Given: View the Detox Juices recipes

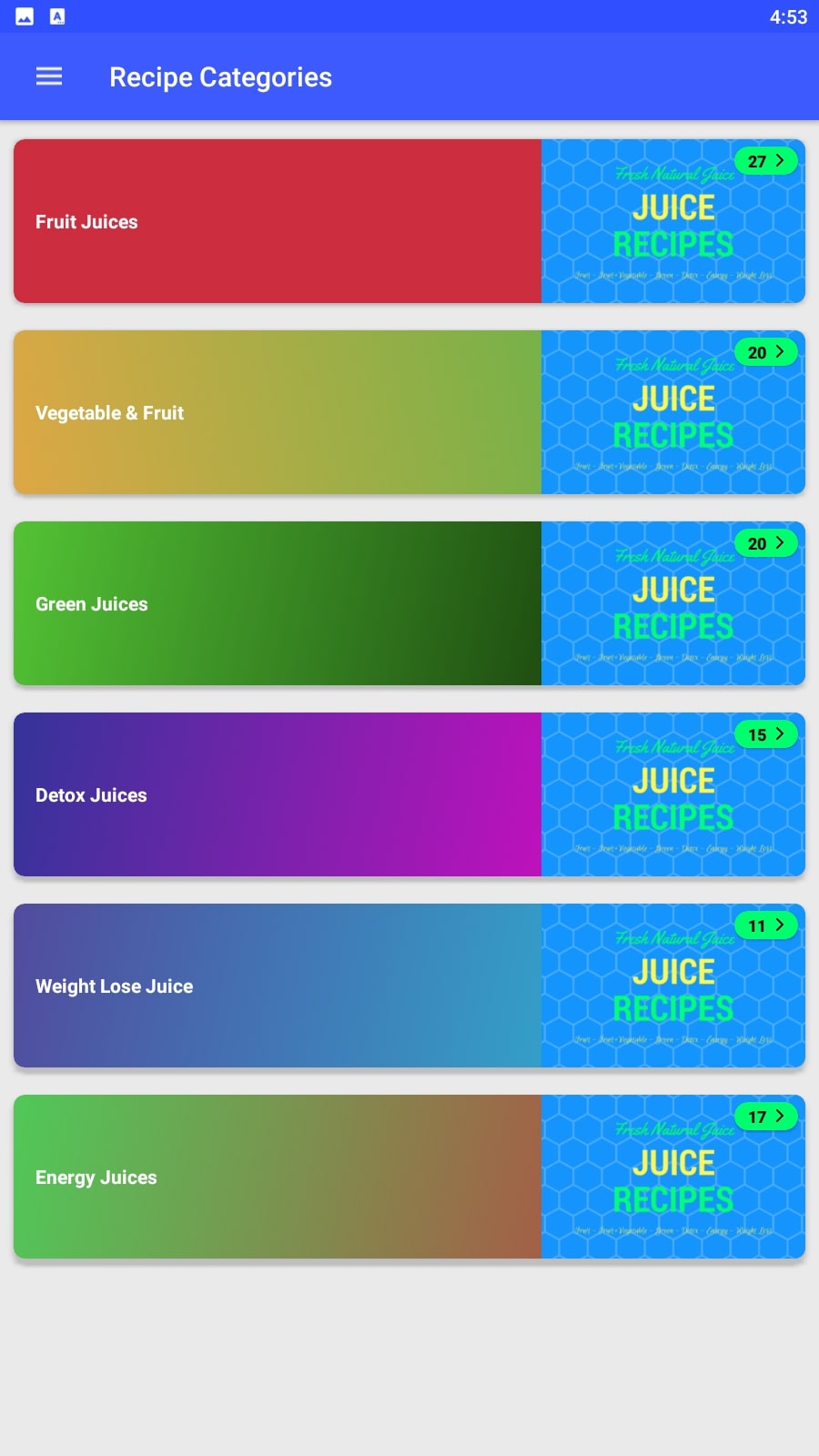Looking at the screenshot, I should pyautogui.click(x=409, y=794).
